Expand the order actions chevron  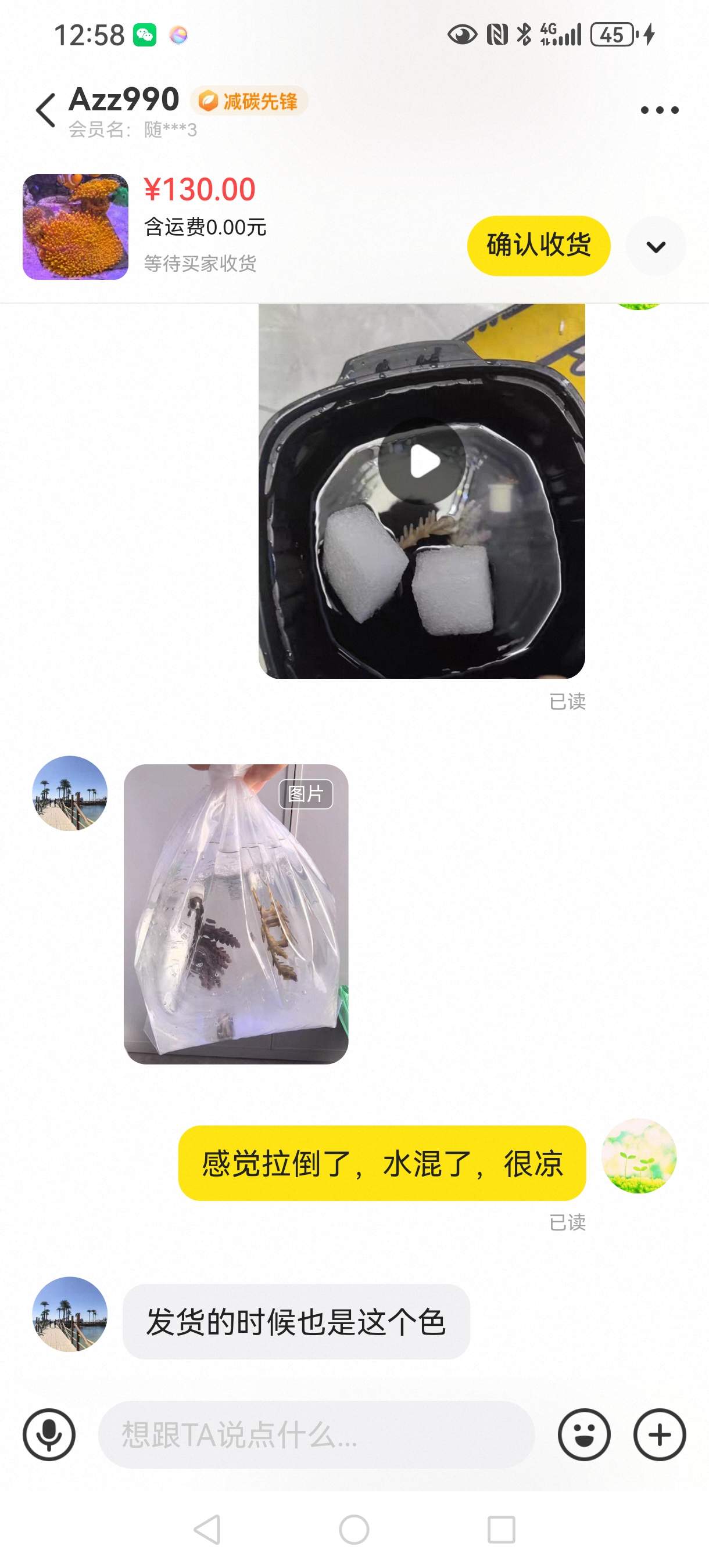(656, 246)
